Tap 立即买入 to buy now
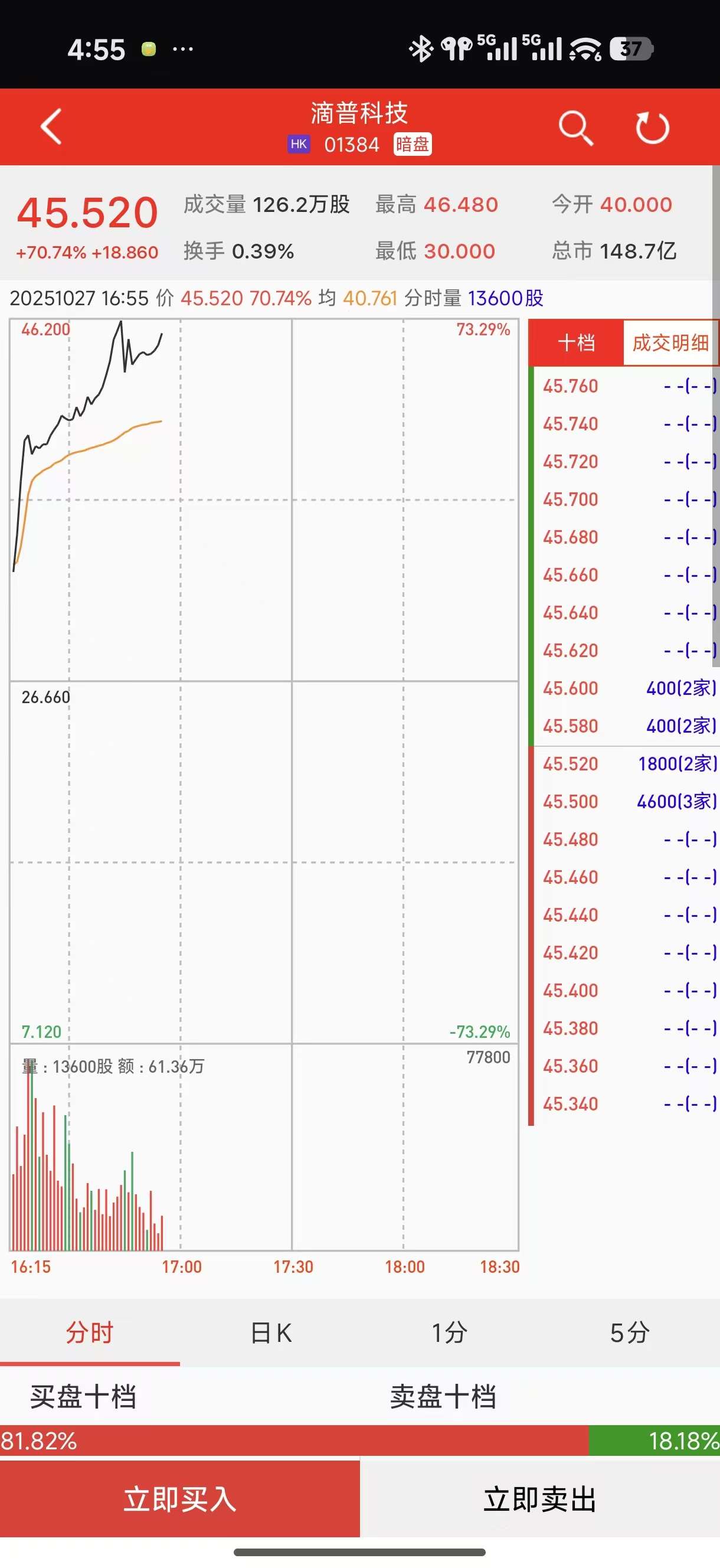 (179, 1498)
